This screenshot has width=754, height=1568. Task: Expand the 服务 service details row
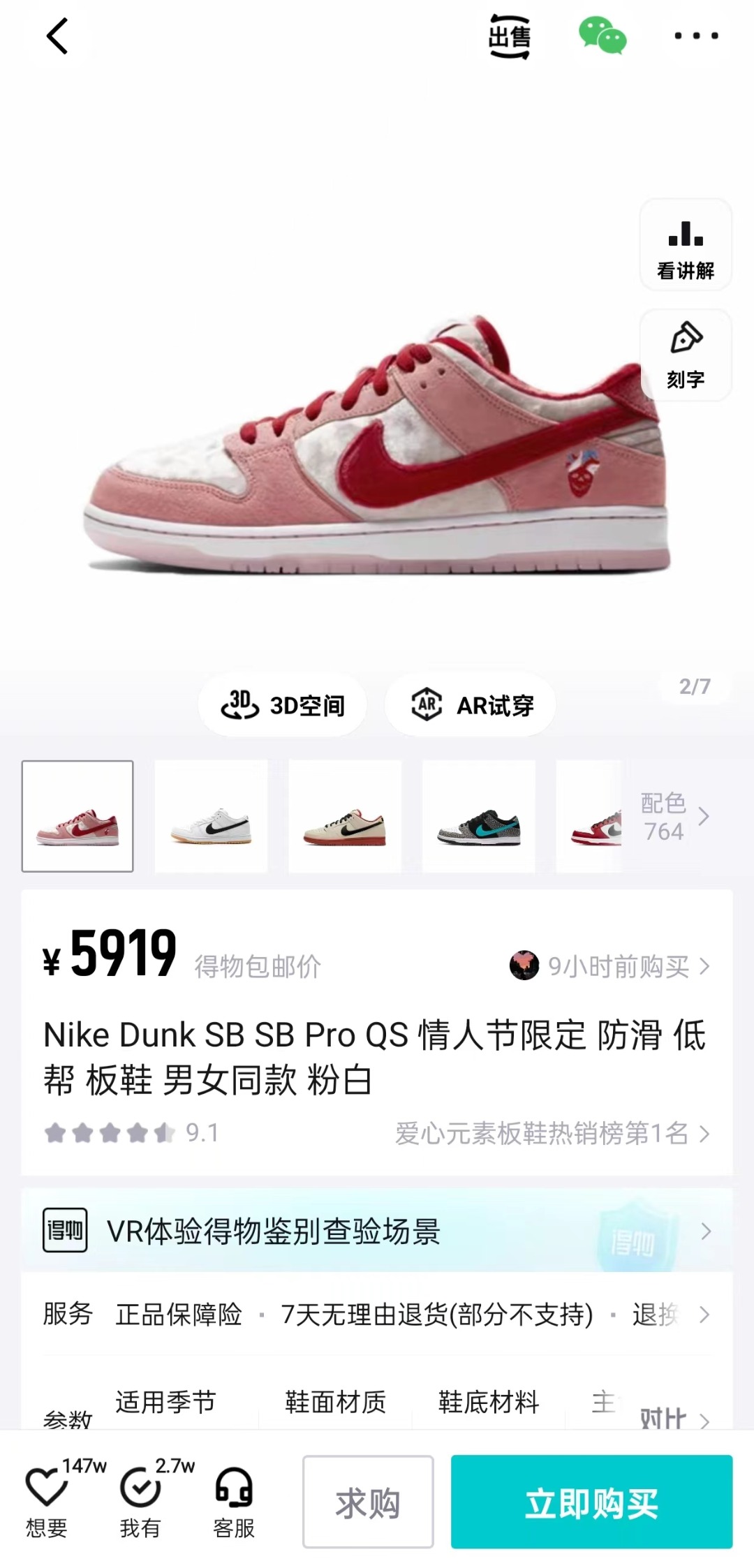click(377, 1315)
